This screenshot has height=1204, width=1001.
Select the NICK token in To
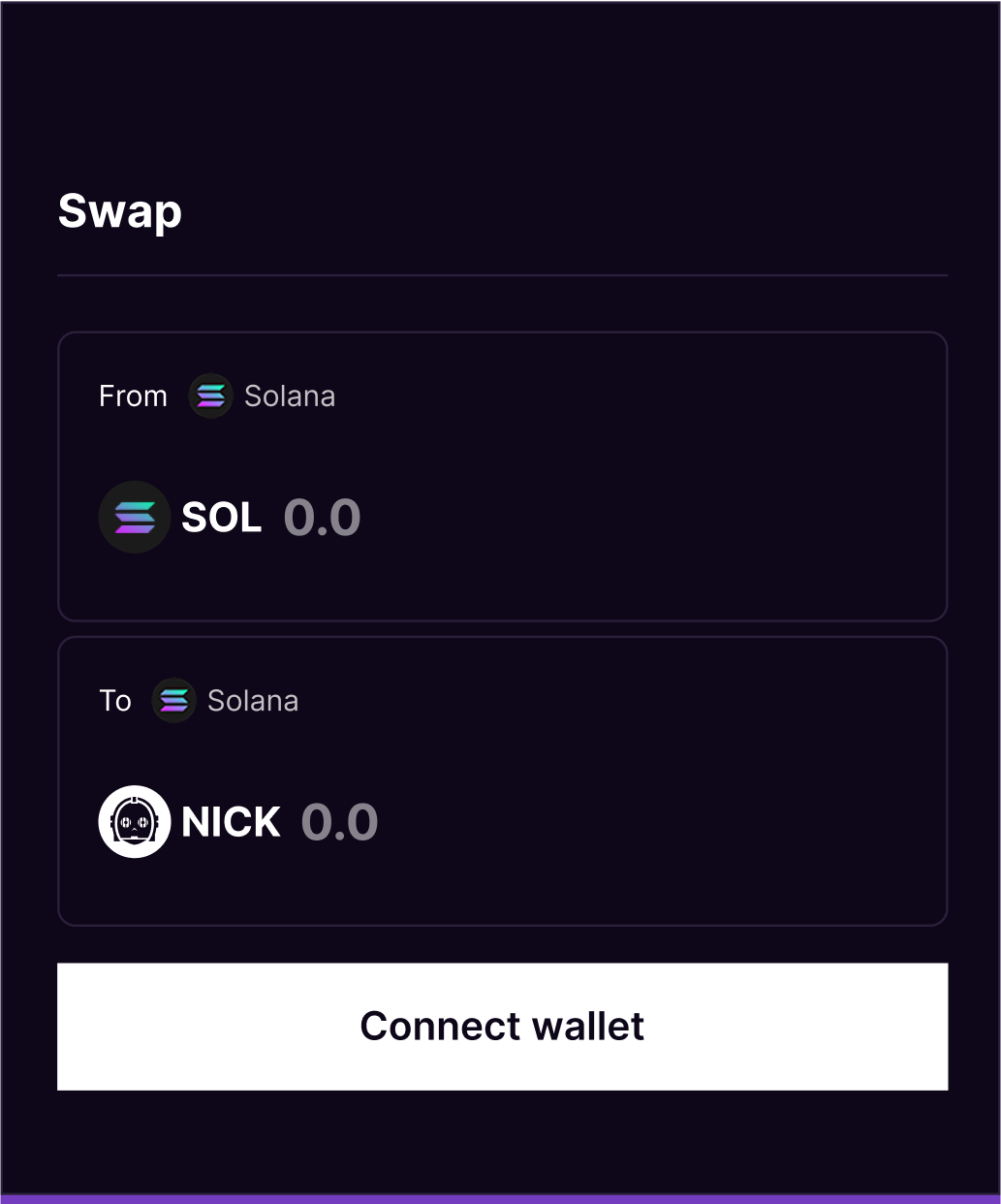[x=190, y=822]
